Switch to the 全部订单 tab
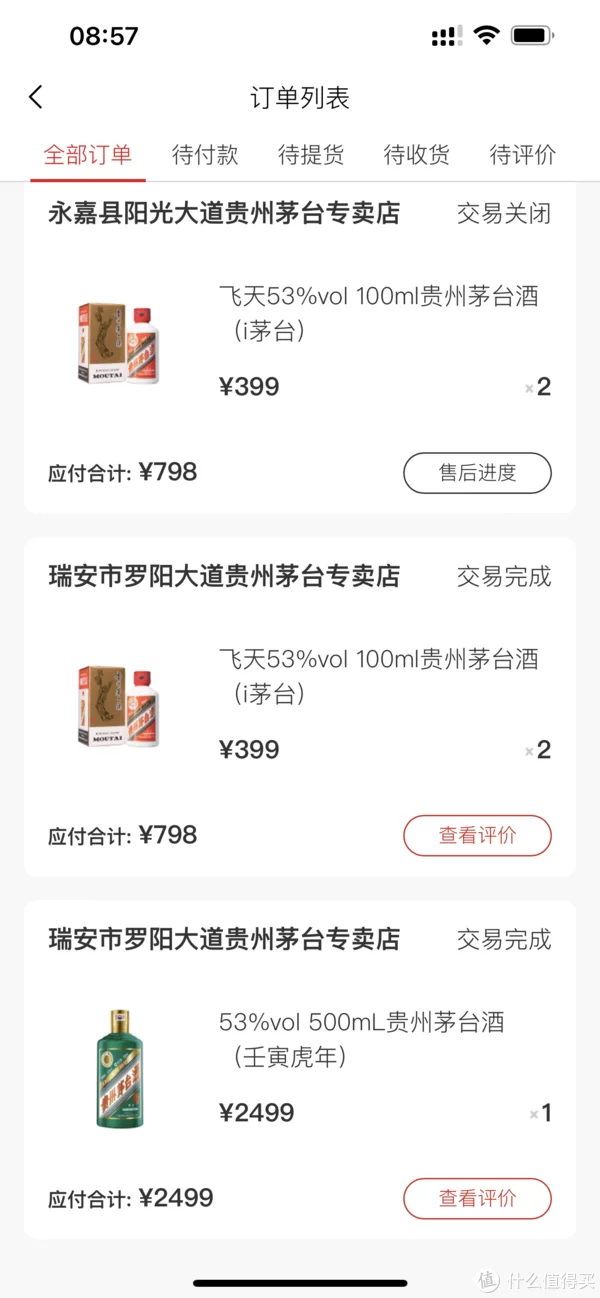The height and width of the screenshot is (1298, 600). tap(88, 155)
